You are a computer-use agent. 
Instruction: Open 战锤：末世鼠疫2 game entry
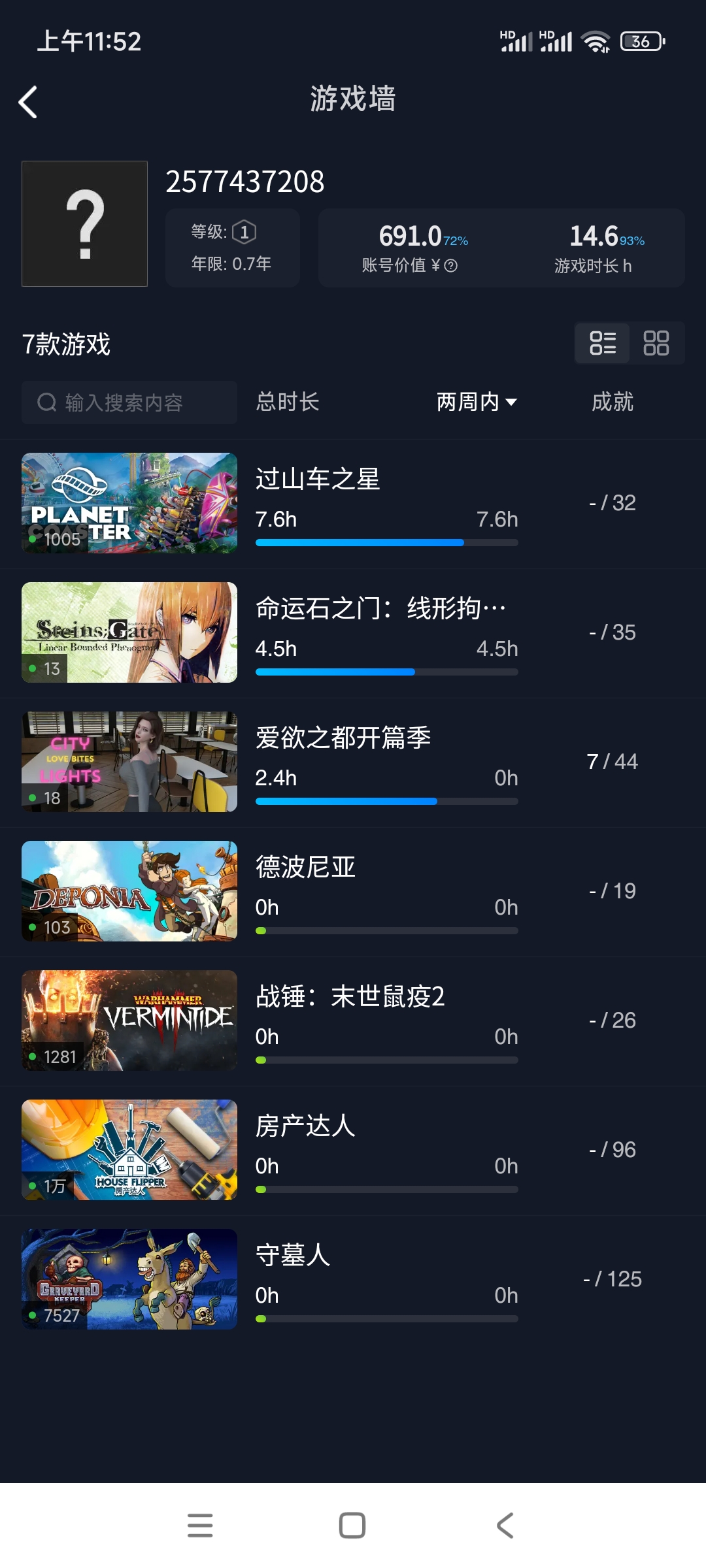point(353,1021)
